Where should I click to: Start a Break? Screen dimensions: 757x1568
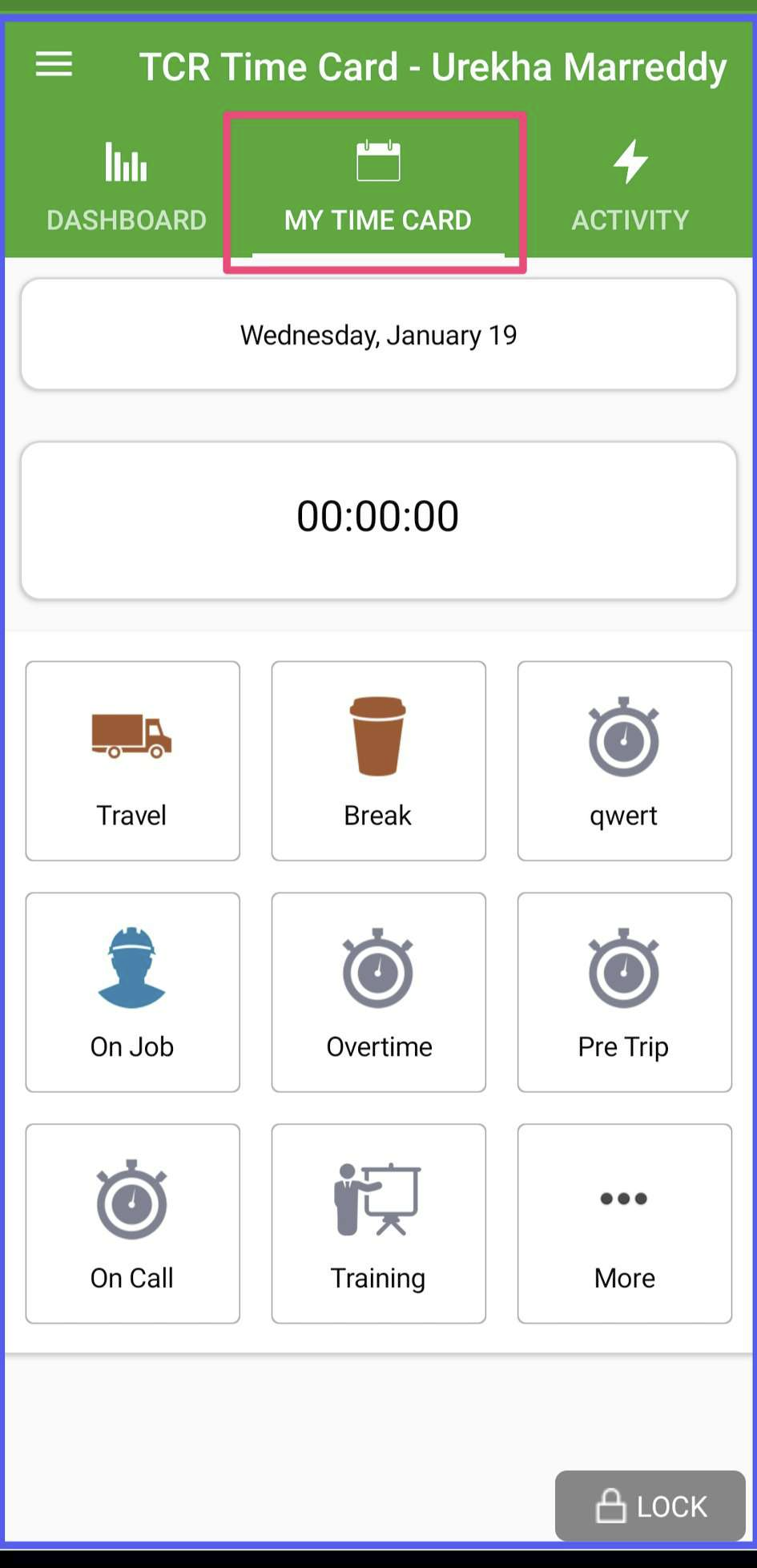pyautogui.click(x=378, y=761)
